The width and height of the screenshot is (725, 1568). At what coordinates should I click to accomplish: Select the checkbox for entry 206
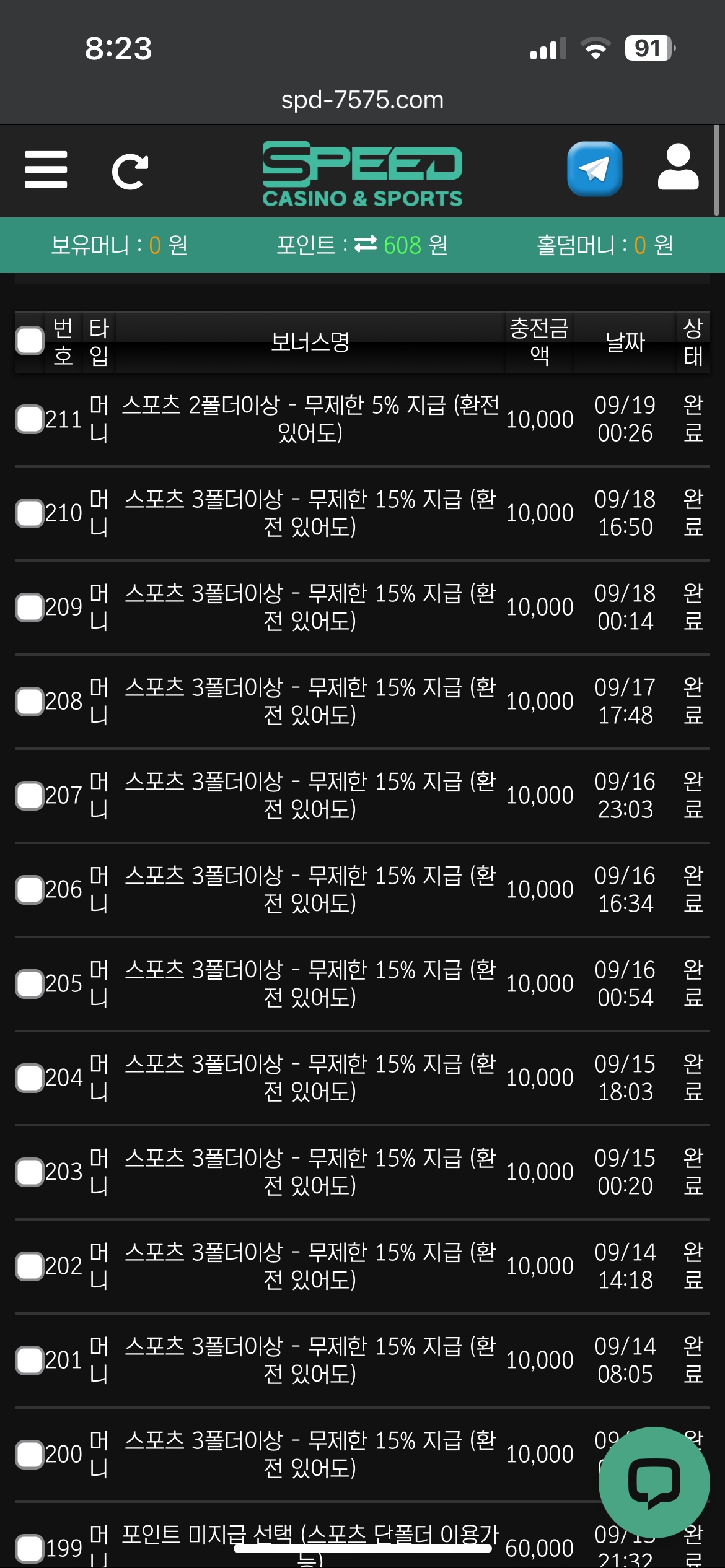coord(30,890)
